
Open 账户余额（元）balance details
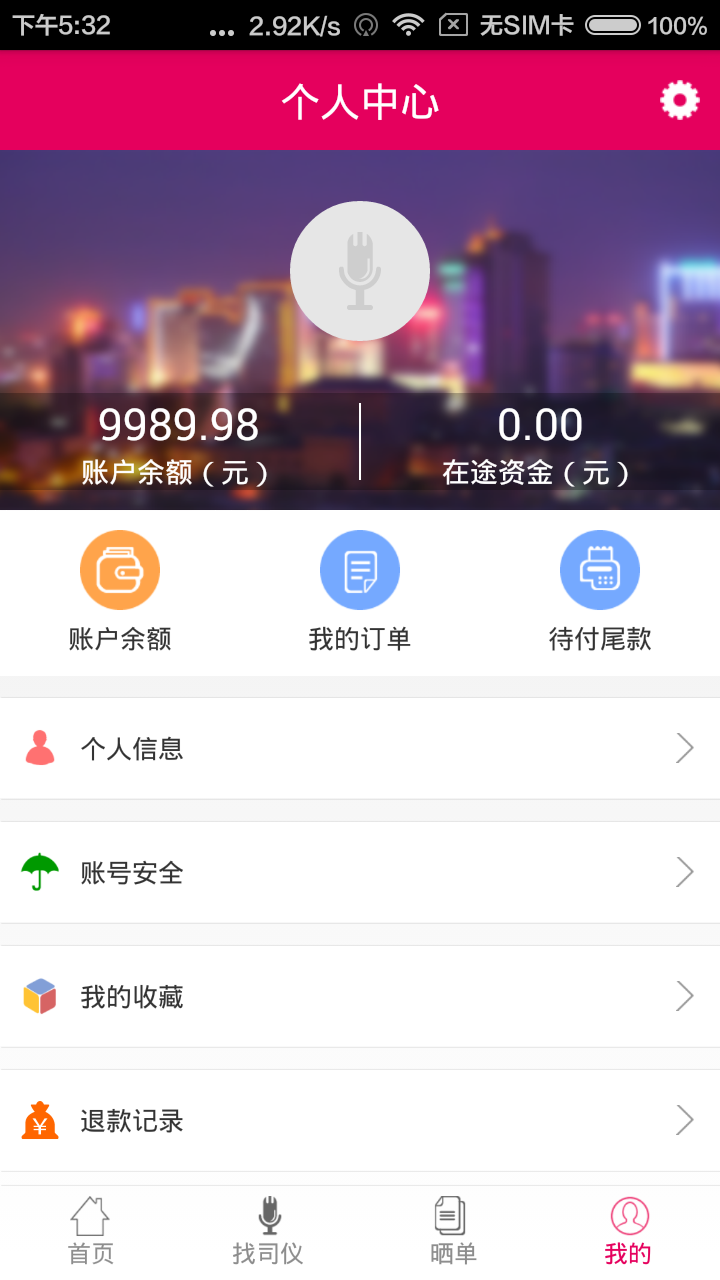(x=180, y=440)
